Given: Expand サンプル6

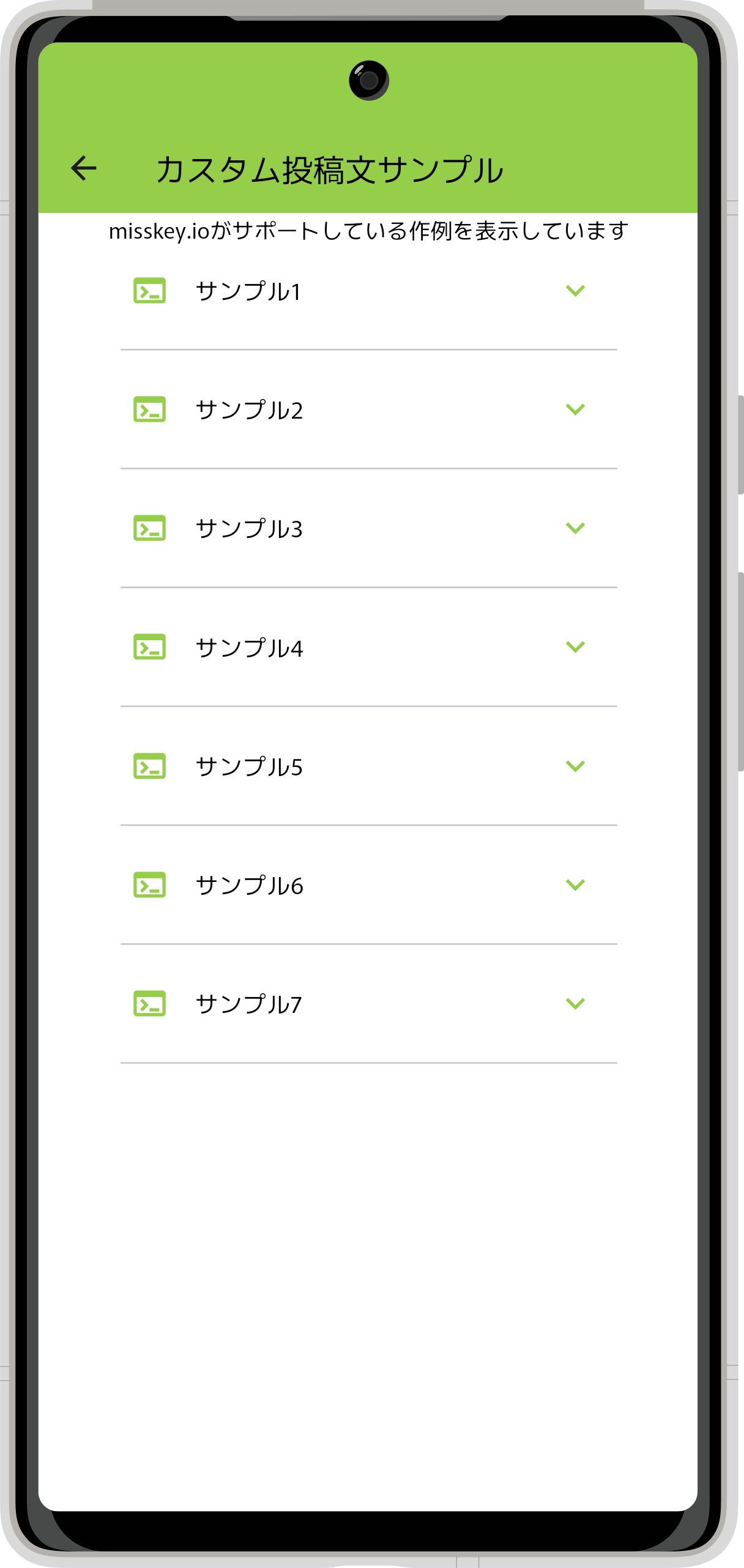Looking at the screenshot, I should click(575, 885).
